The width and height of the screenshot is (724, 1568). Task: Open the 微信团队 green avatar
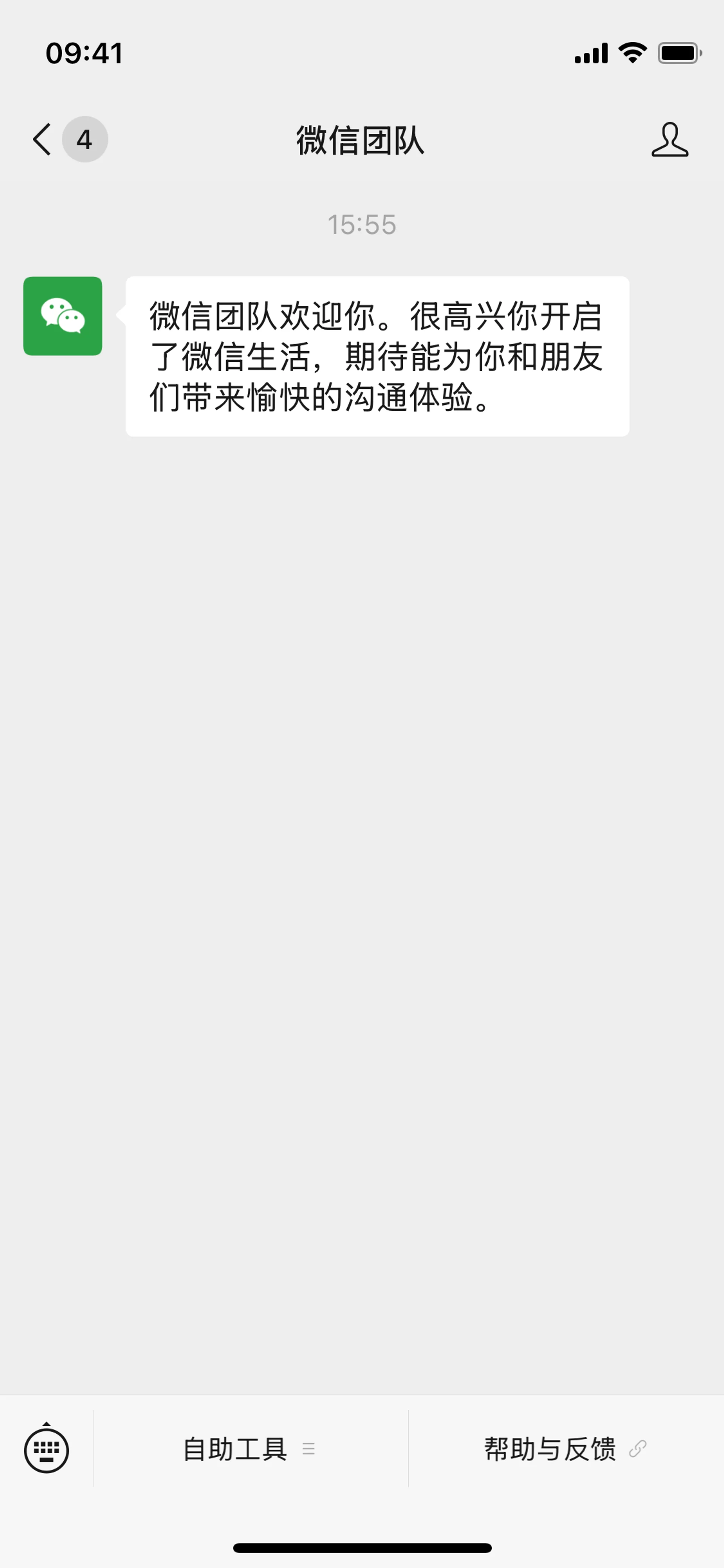63,316
